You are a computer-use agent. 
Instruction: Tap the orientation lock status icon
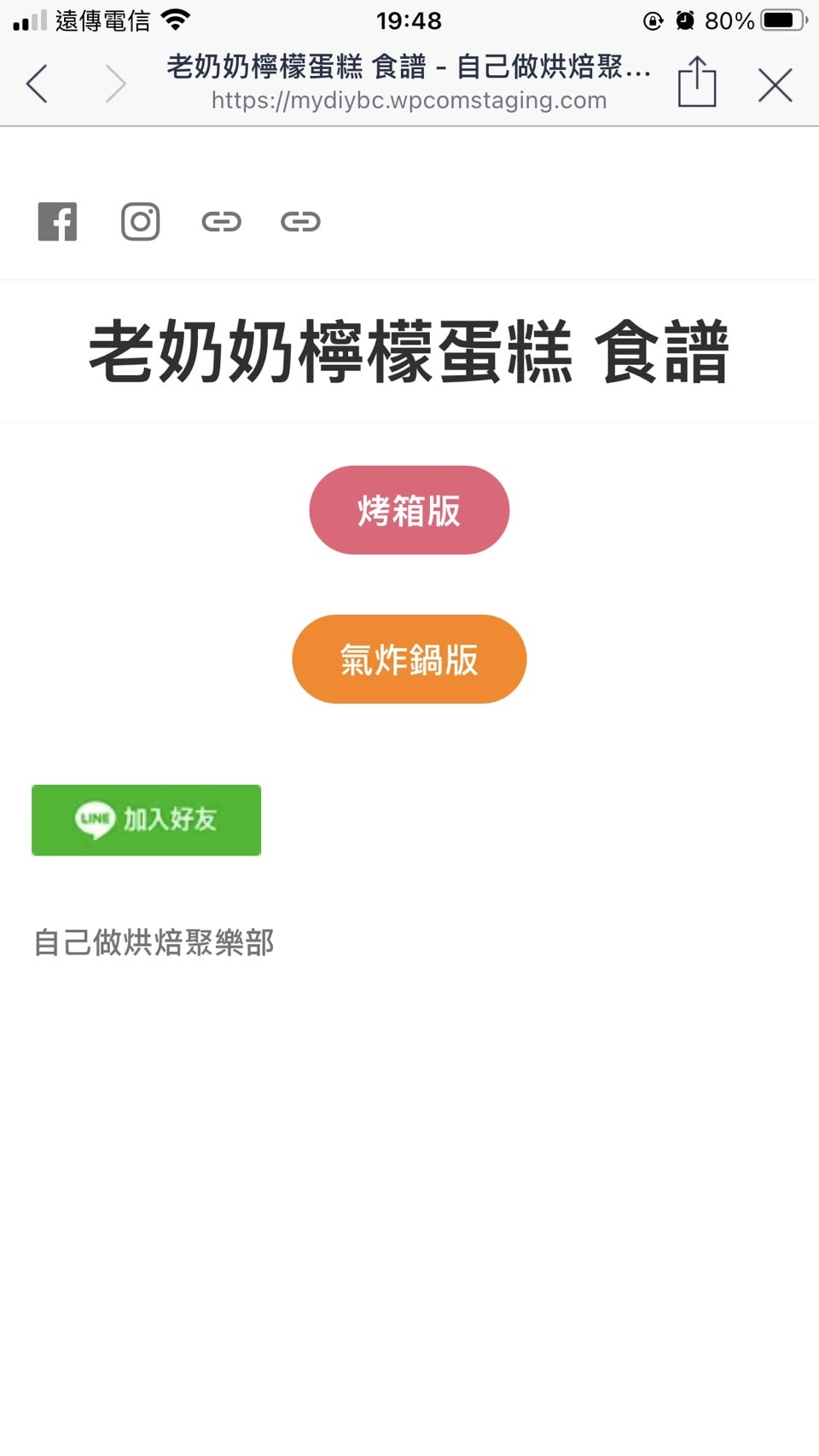[652, 19]
